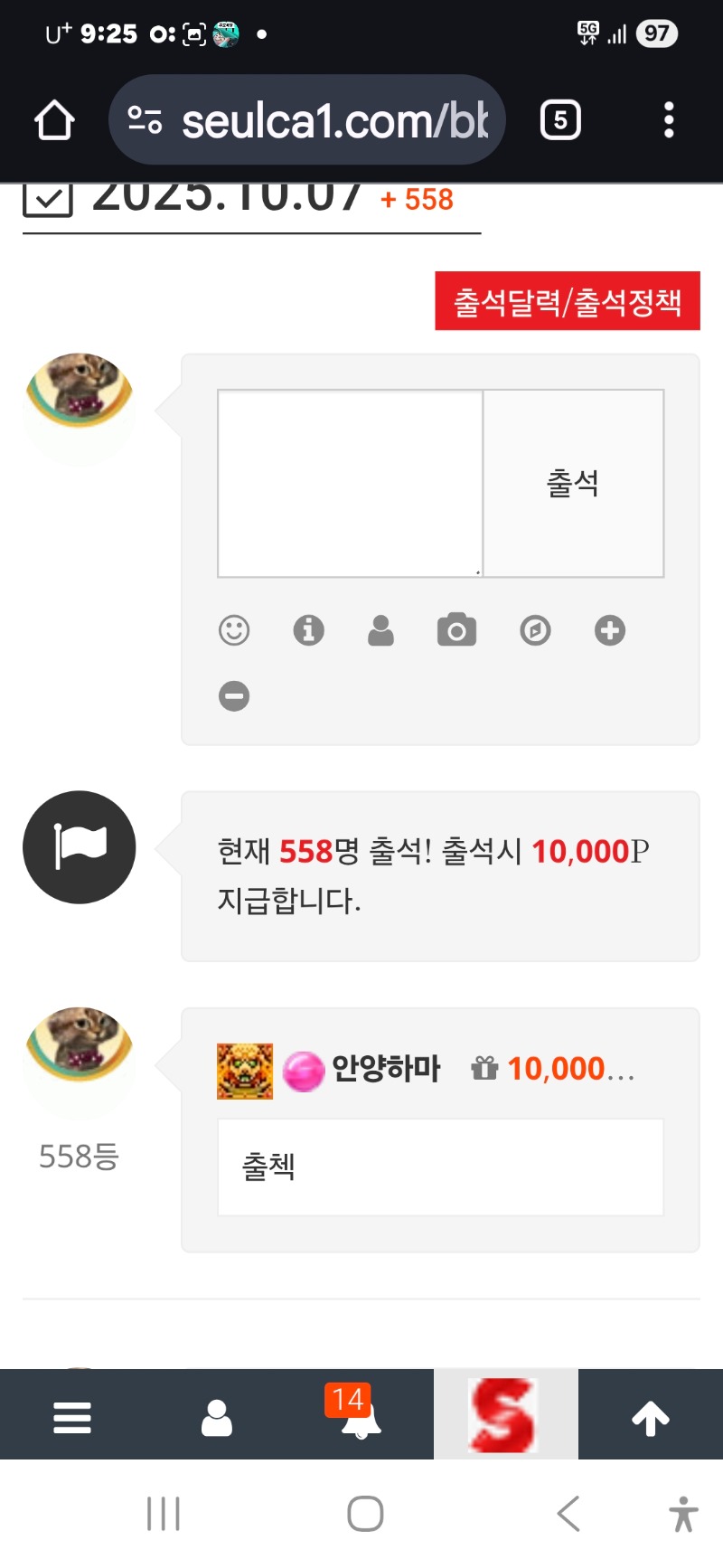Screen dimensions: 723x1568
Task: Tap the info circle icon
Action: coord(308,630)
